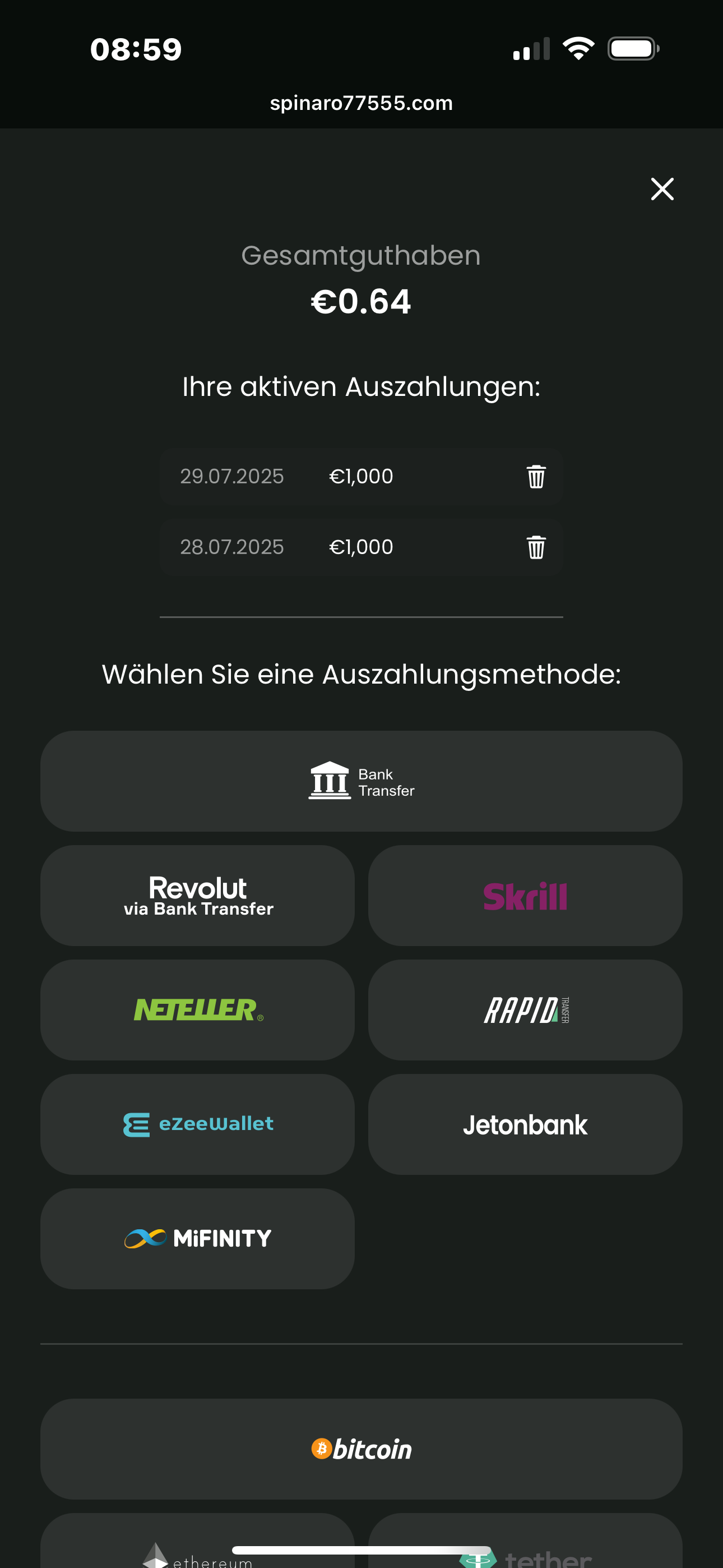Select Revolut via Bank Transfer
723x1568 pixels.
coord(198,896)
